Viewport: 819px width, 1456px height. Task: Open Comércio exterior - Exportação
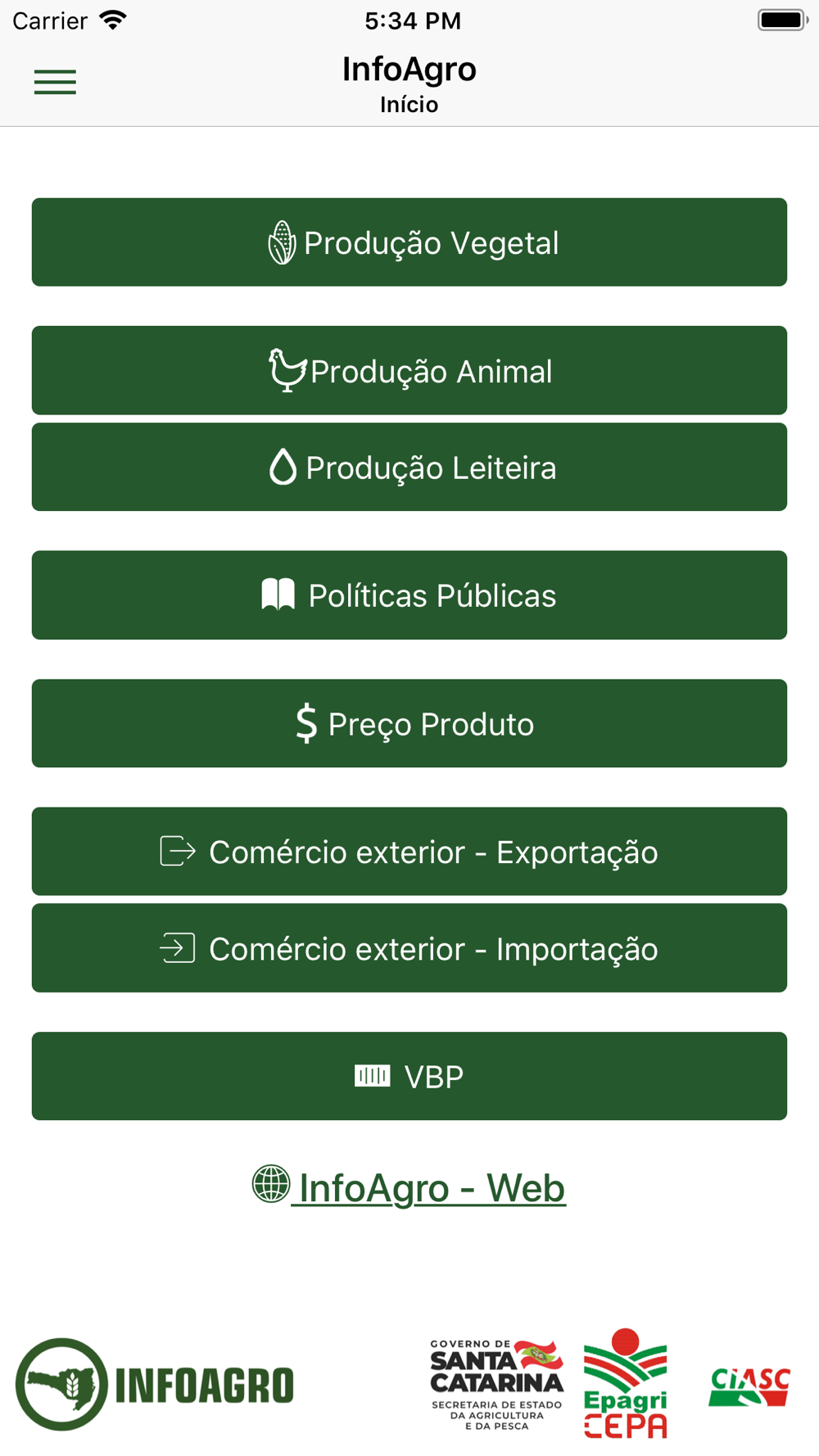[x=409, y=852]
